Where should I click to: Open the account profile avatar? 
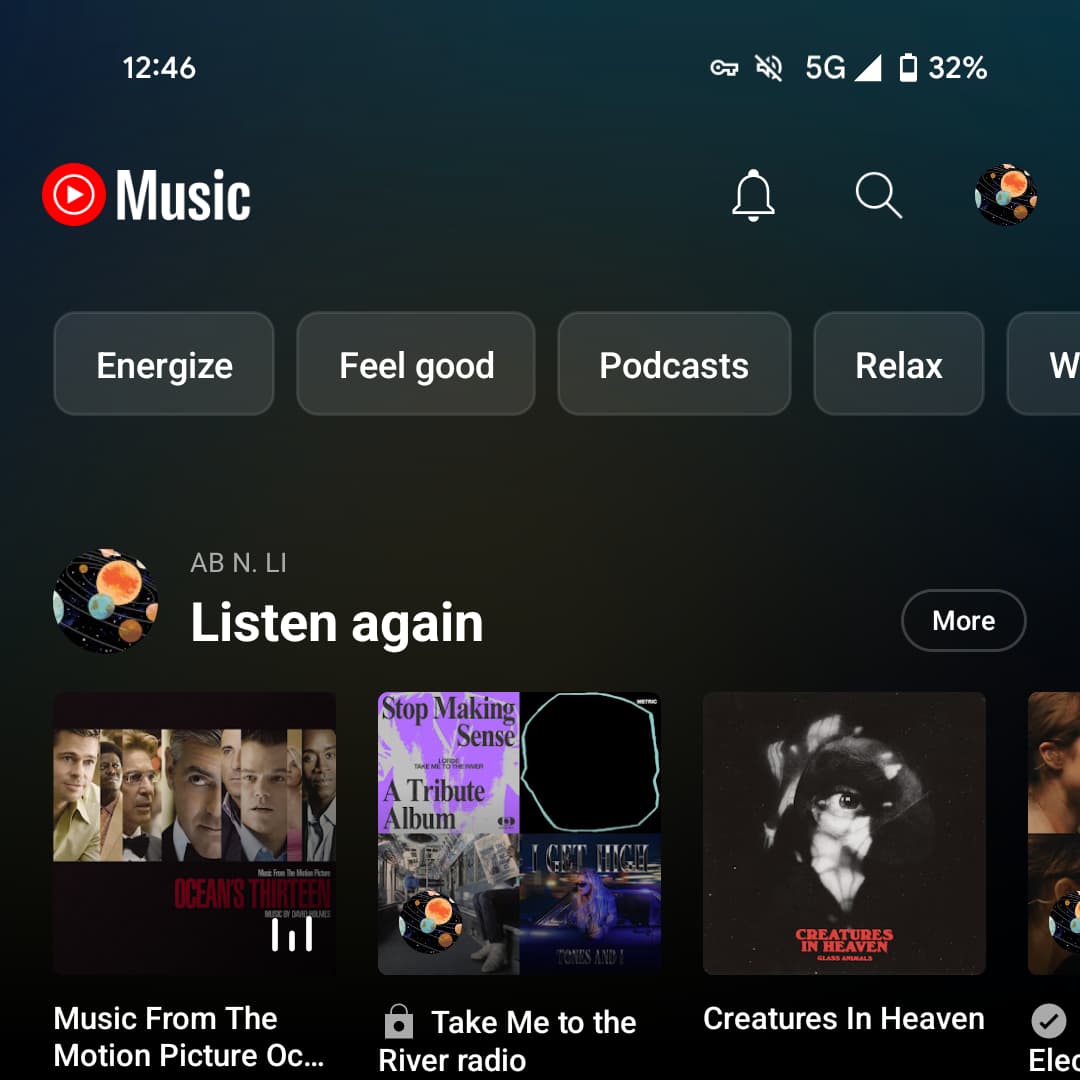point(1005,195)
